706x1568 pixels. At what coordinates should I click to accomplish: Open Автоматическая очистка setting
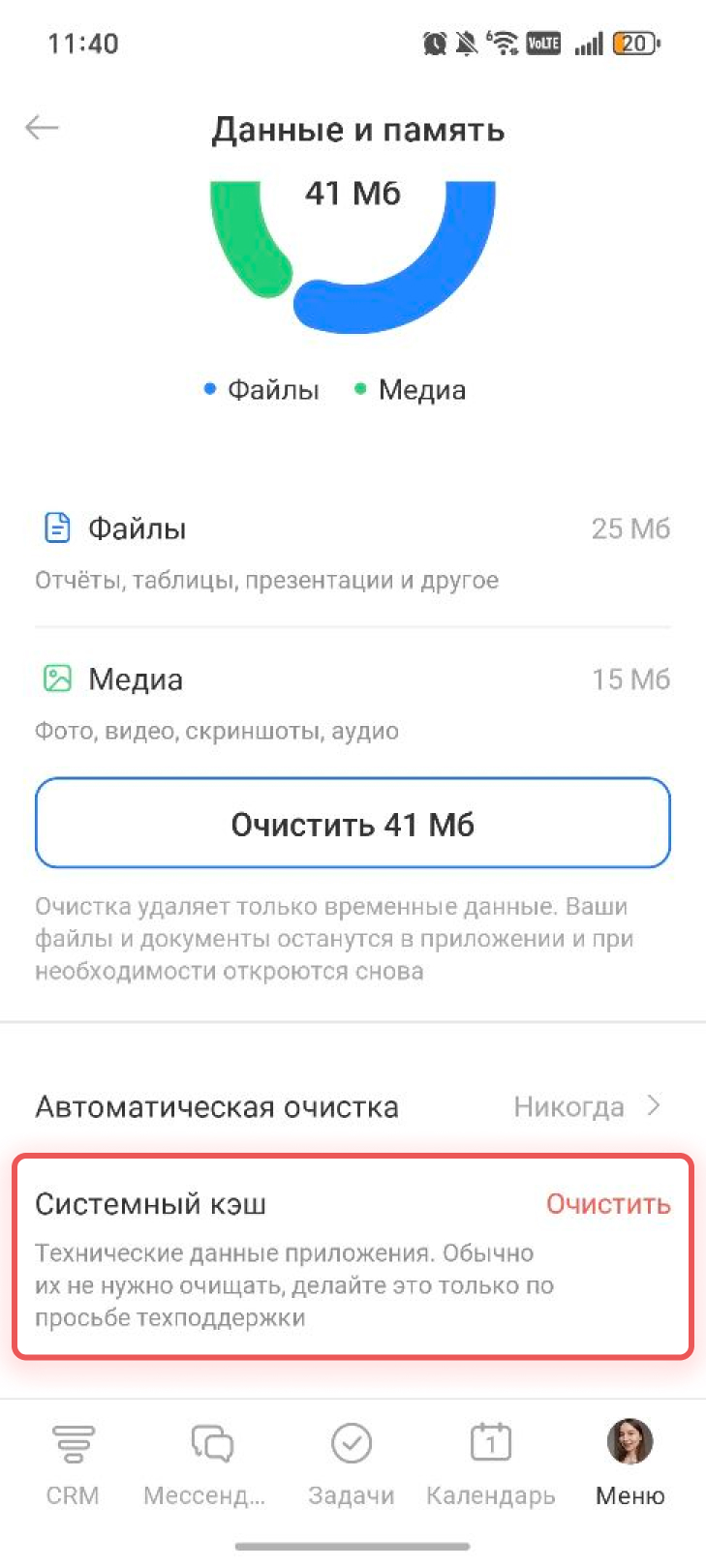353,1106
